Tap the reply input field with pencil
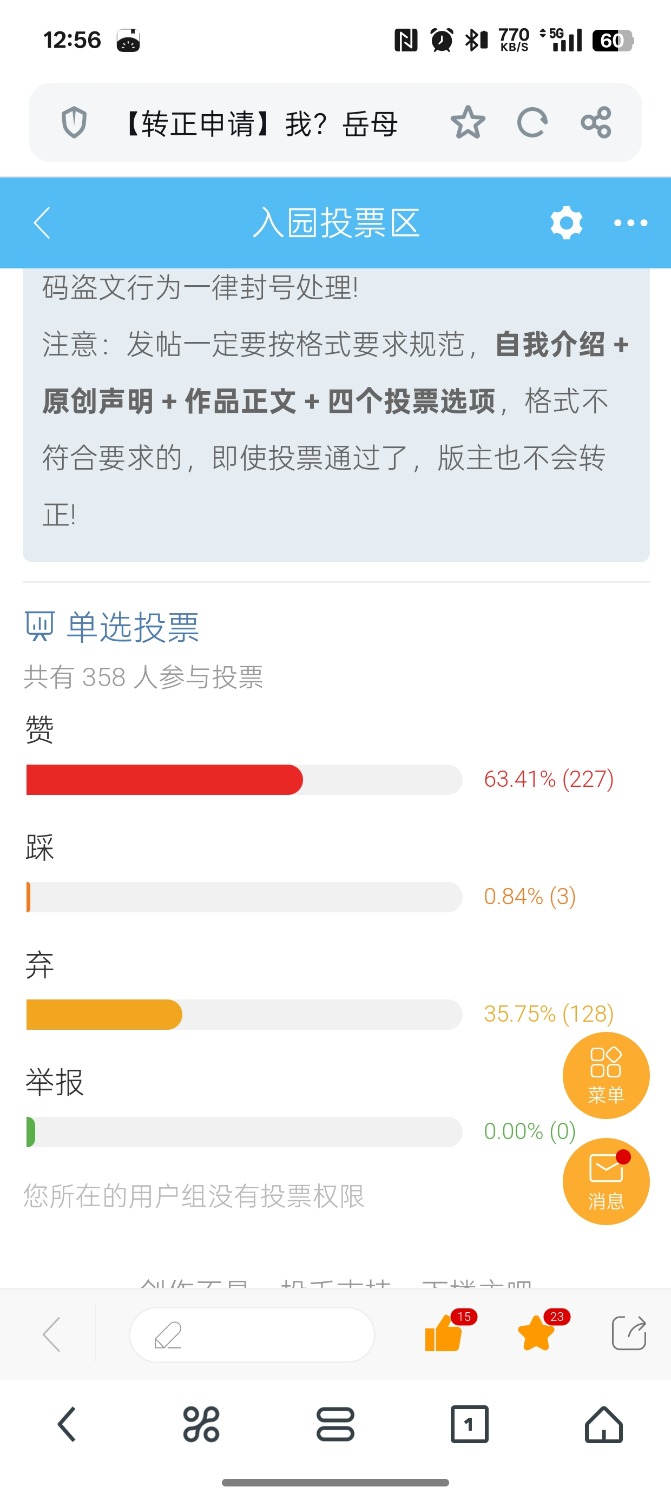 [252, 1334]
